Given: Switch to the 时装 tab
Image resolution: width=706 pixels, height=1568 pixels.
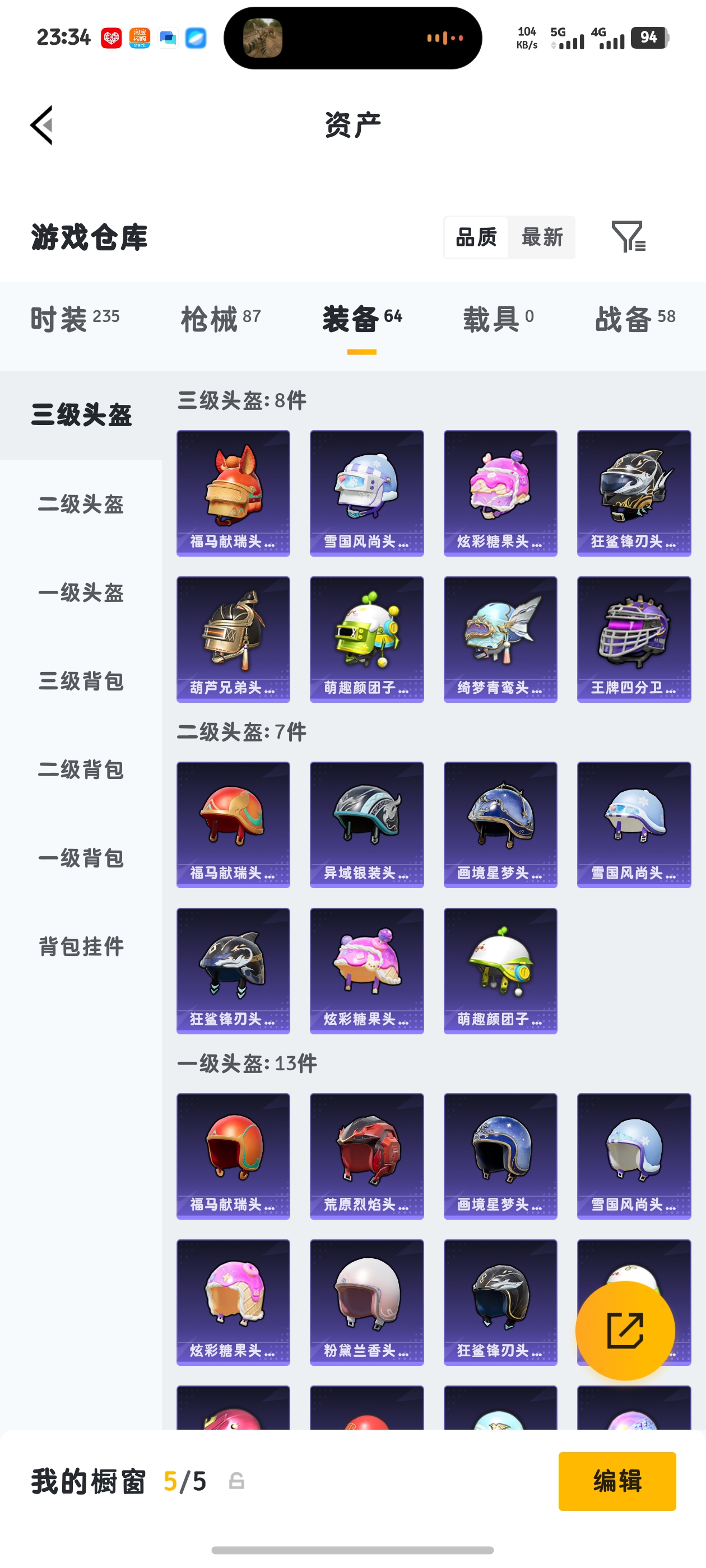Looking at the screenshot, I should (x=75, y=318).
